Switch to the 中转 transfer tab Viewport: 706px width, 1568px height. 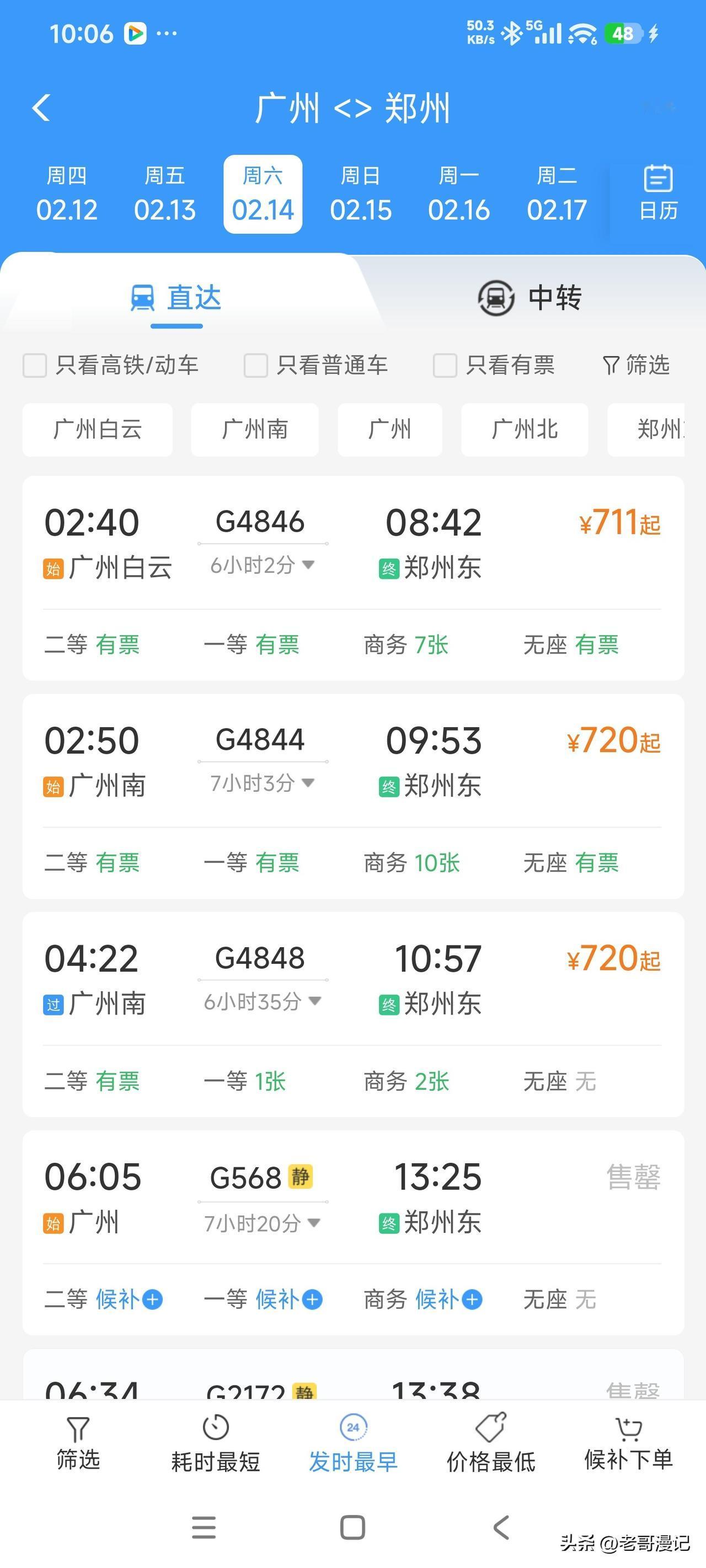pos(529,298)
